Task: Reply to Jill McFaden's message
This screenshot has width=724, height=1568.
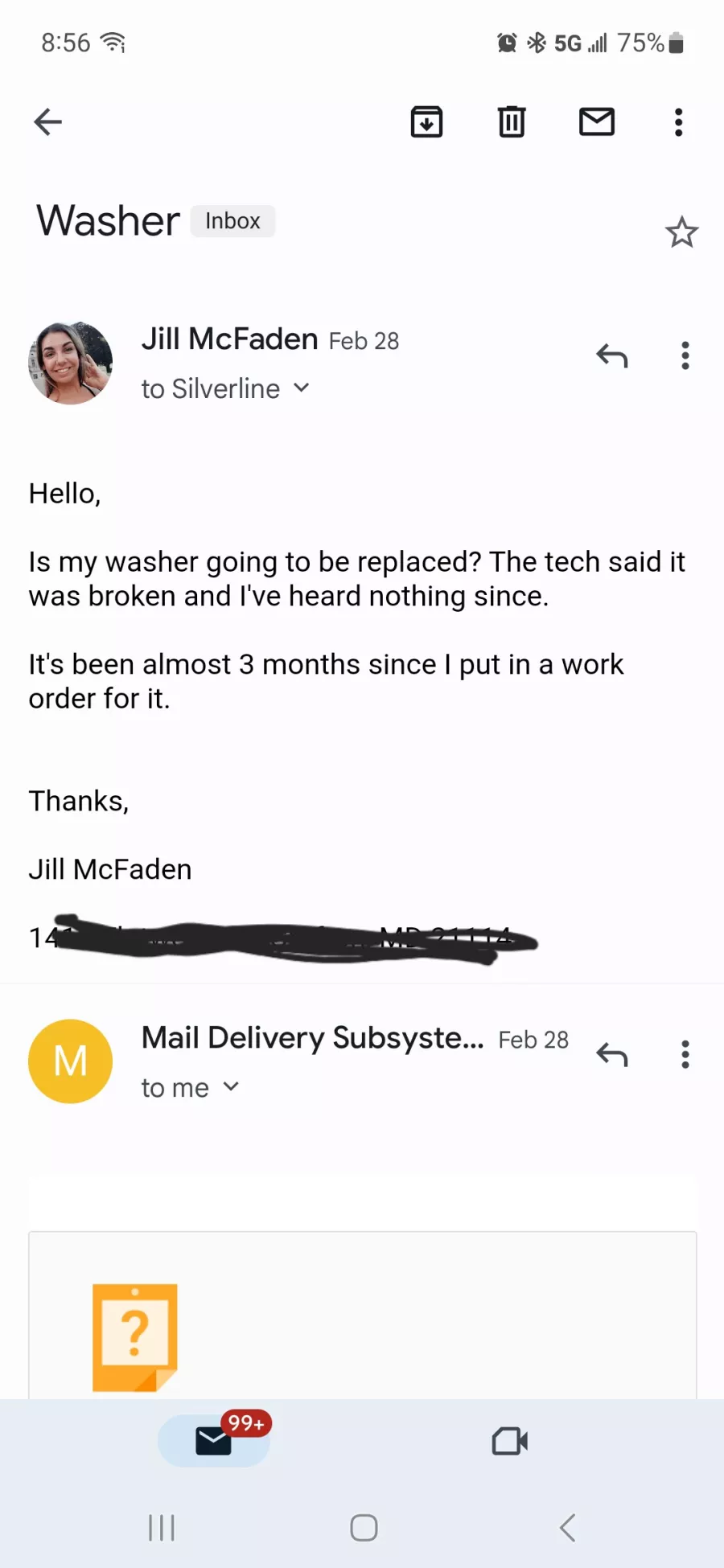Action: [x=611, y=355]
